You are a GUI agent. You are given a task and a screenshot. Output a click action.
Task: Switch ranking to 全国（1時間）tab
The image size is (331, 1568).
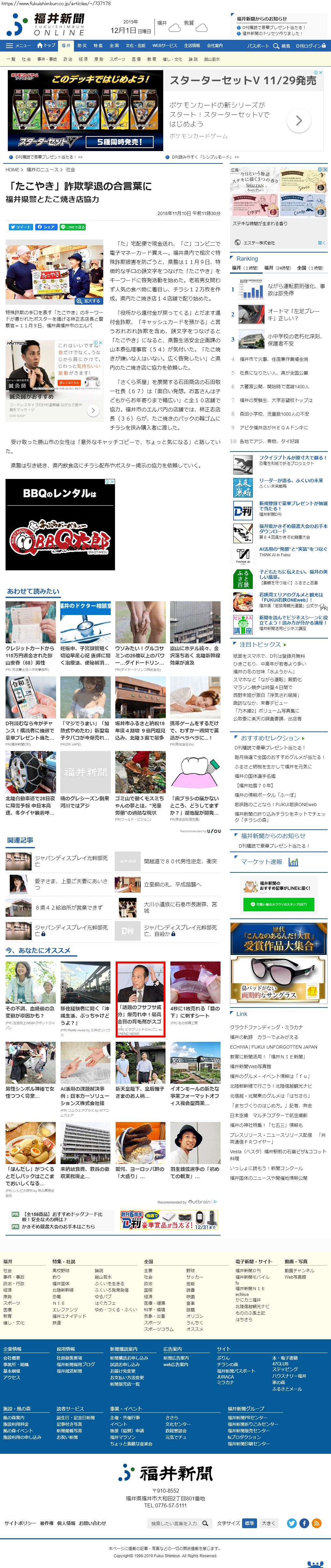[310, 268]
